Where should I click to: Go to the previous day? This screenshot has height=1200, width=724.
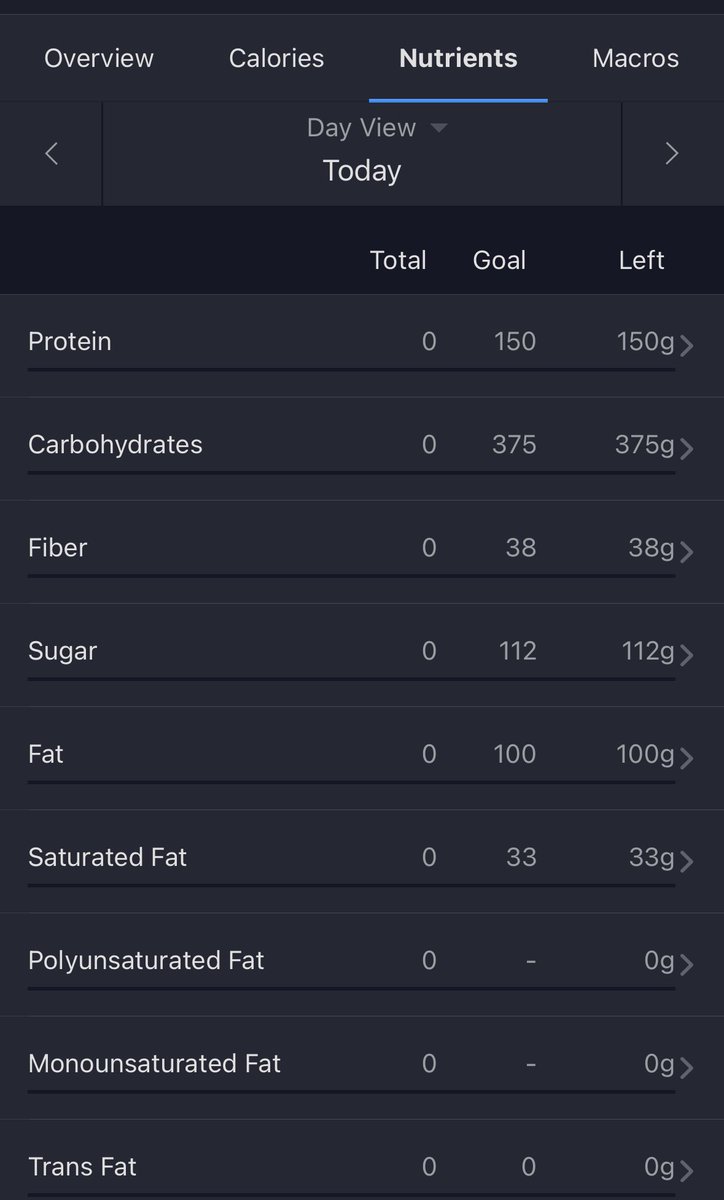(52, 154)
